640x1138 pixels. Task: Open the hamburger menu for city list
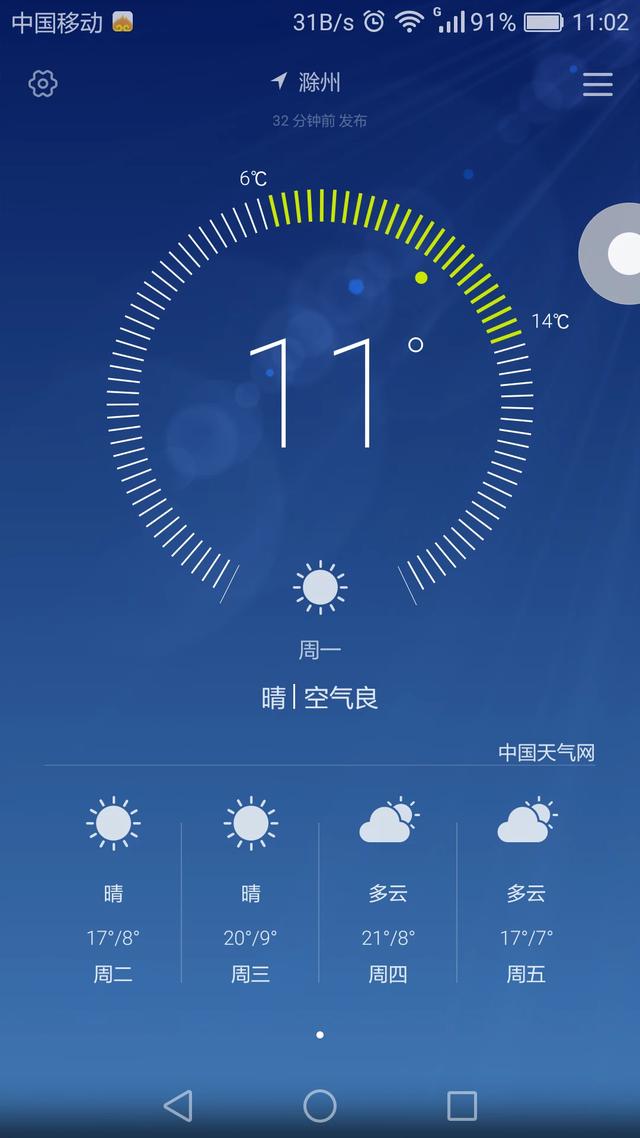[x=597, y=84]
